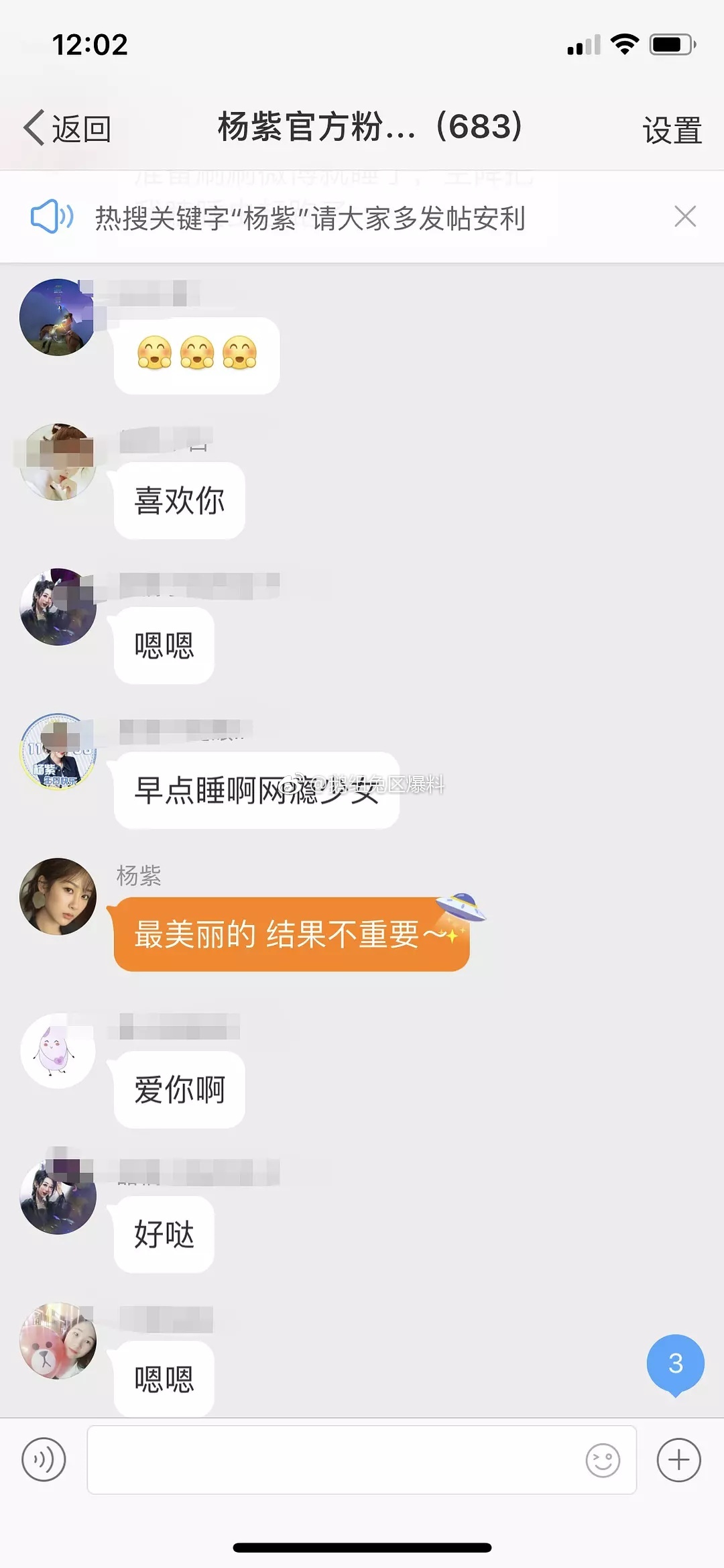Focus the message text field
724x1568 pixels.
[335, 1459]
